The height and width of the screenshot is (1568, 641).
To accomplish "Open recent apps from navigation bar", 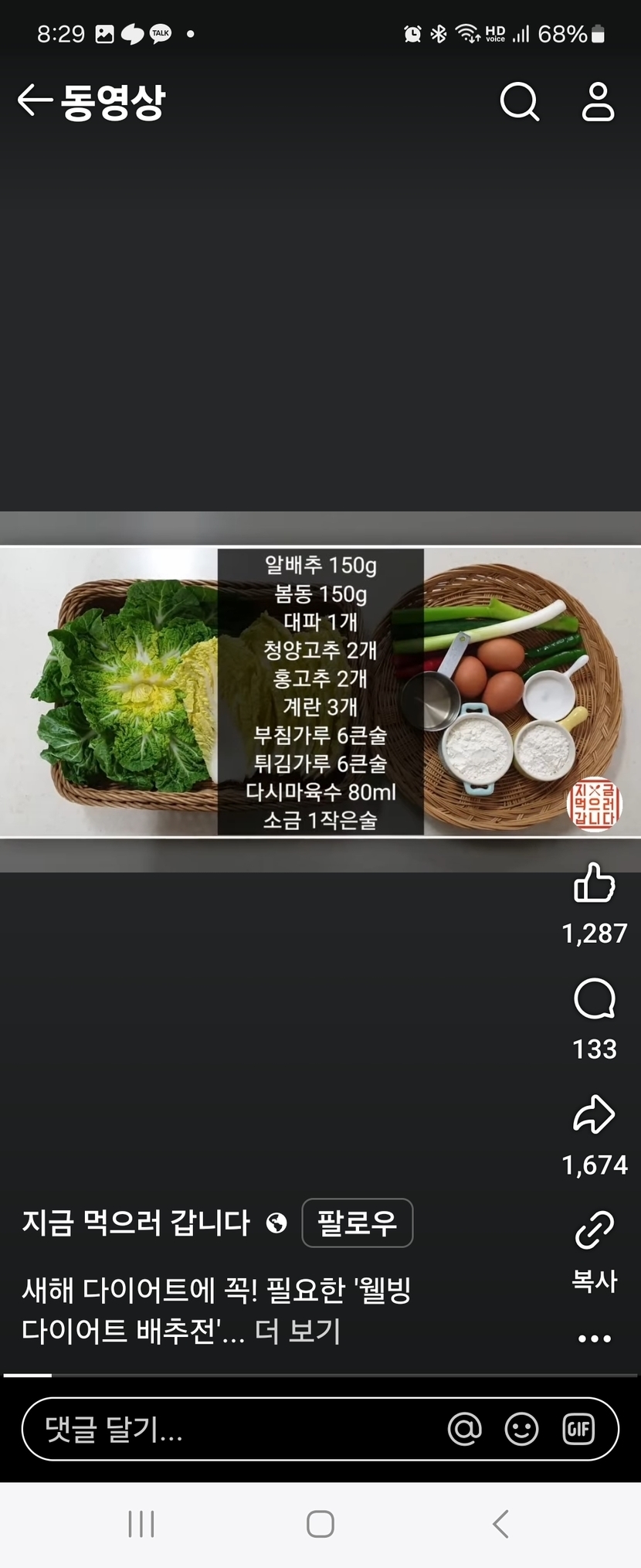I will (x=141, y=1524).
